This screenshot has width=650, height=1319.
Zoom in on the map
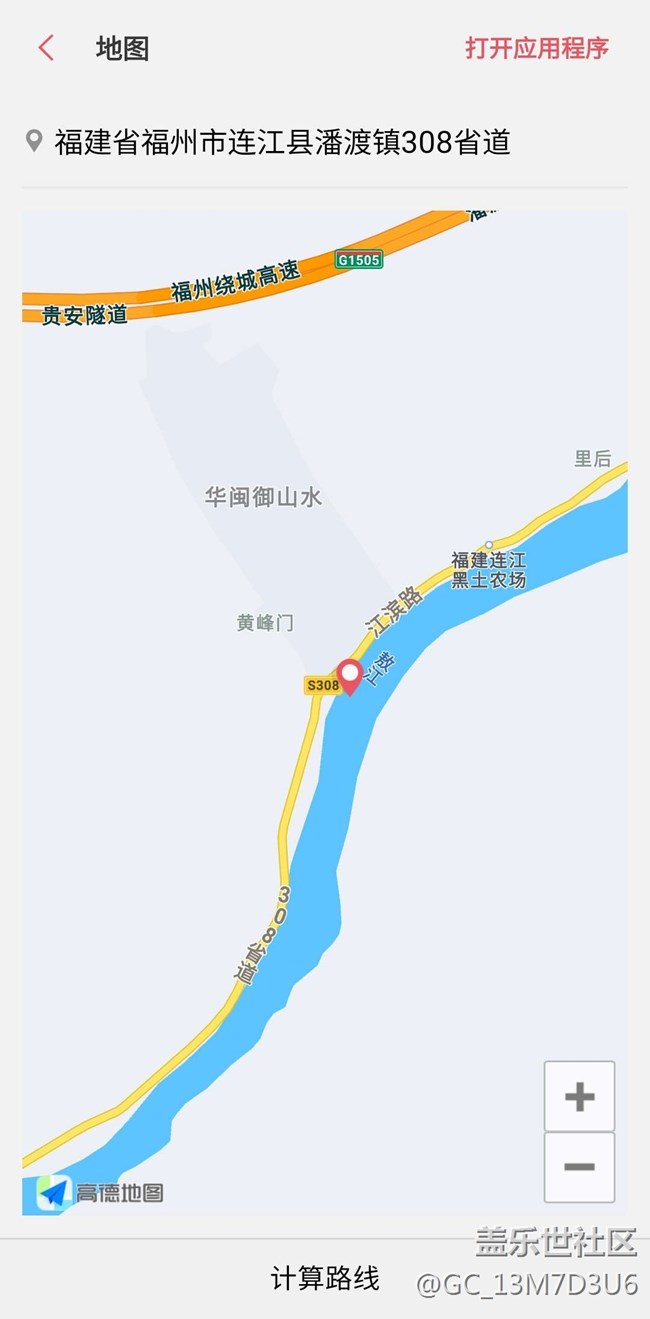click(x=579, y=1097)
